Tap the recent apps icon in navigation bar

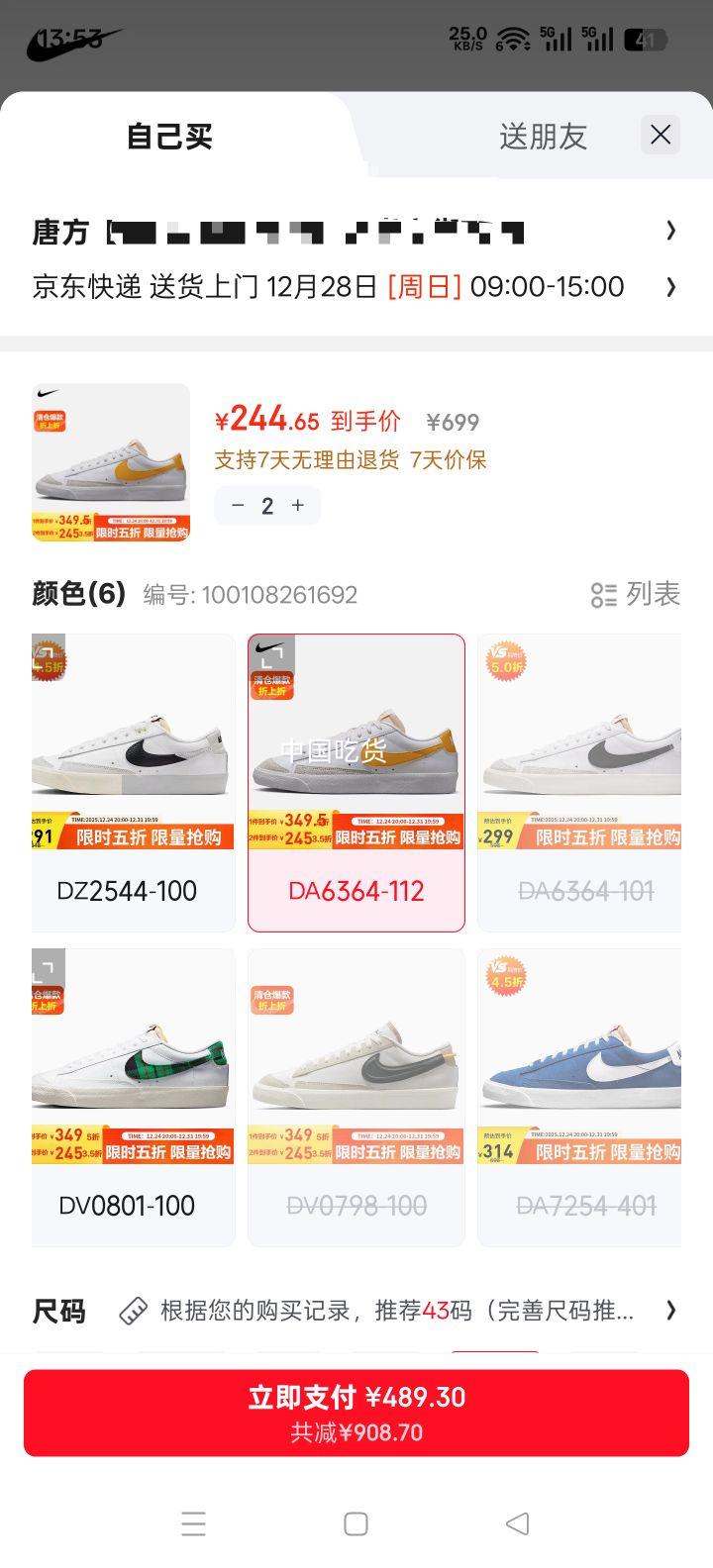pos(194,1523)
